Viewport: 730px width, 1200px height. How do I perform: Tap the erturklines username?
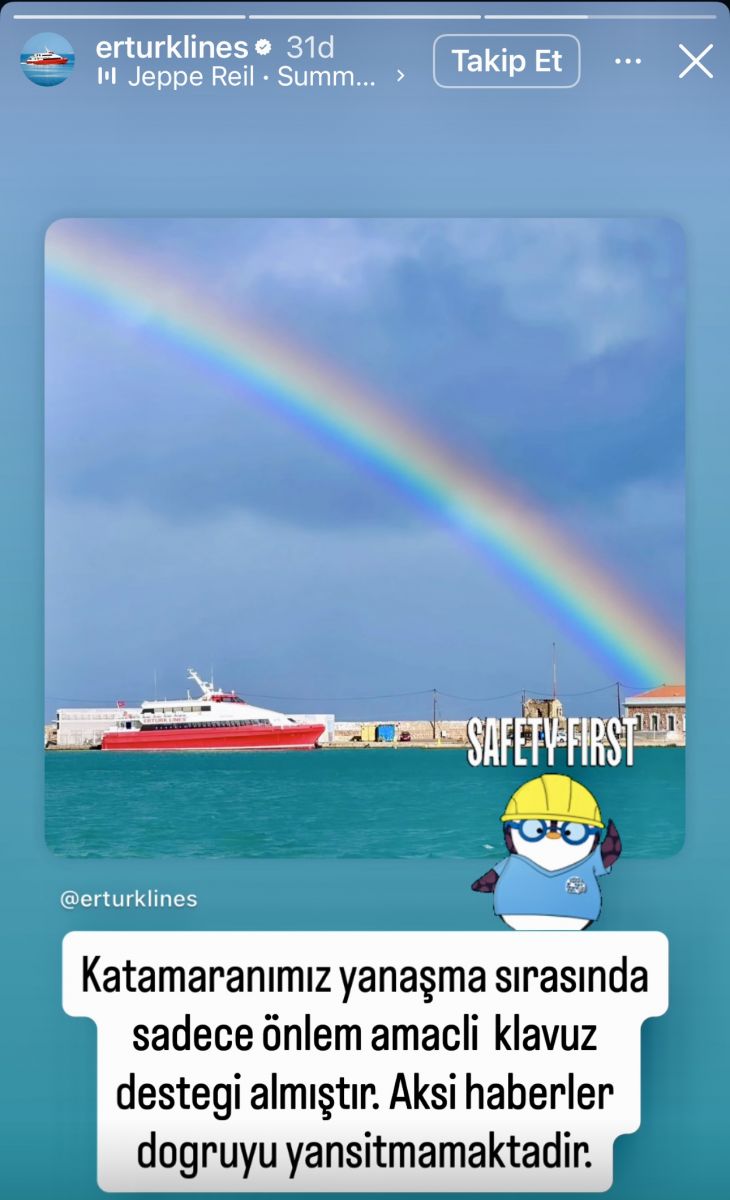click(171, 47)
